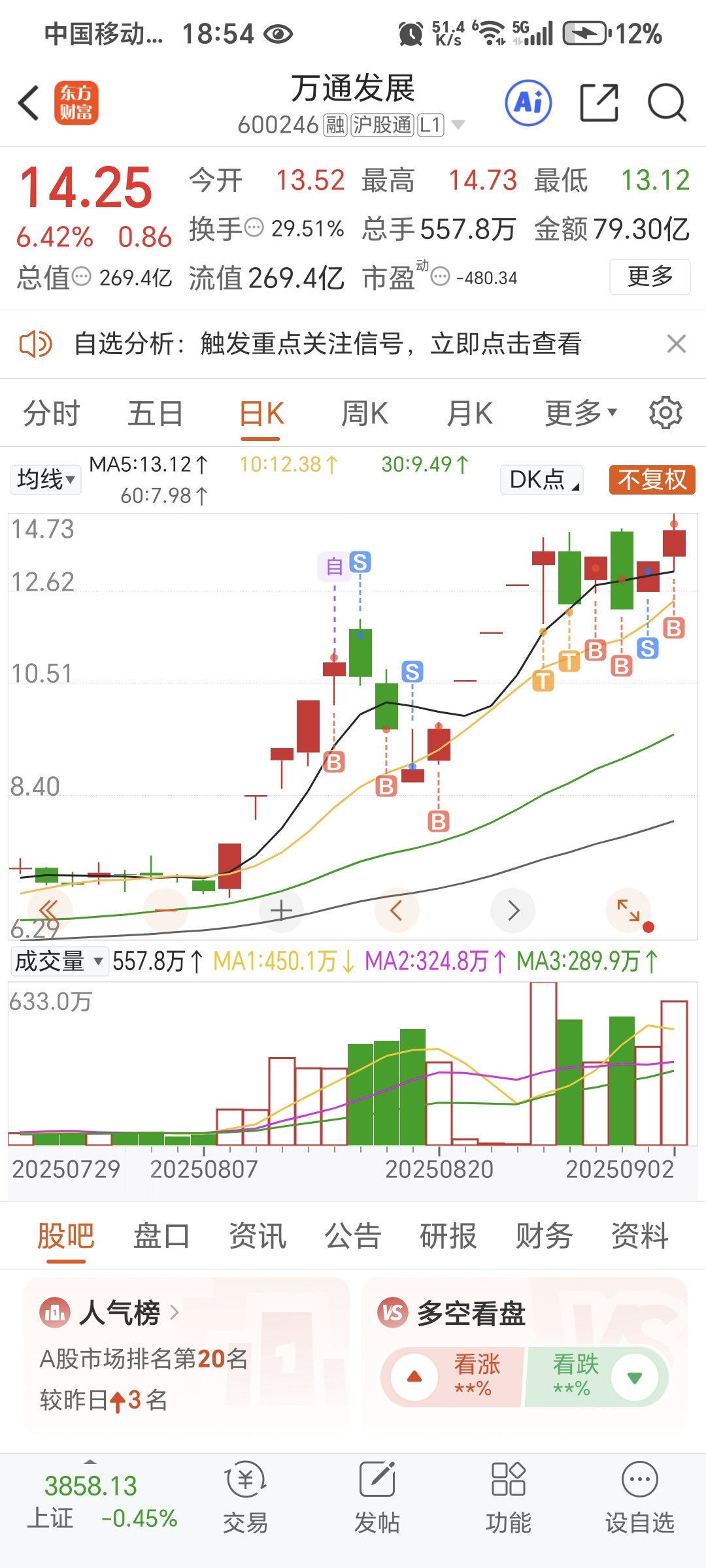Tap 更多 button for more quote data

(x=650, y=277)
